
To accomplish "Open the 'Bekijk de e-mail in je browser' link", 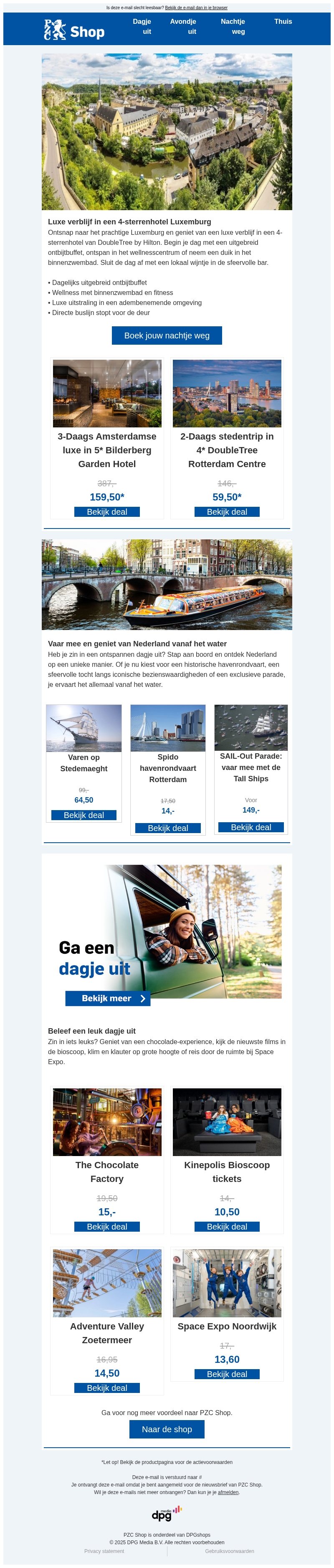I will (196, 8).
